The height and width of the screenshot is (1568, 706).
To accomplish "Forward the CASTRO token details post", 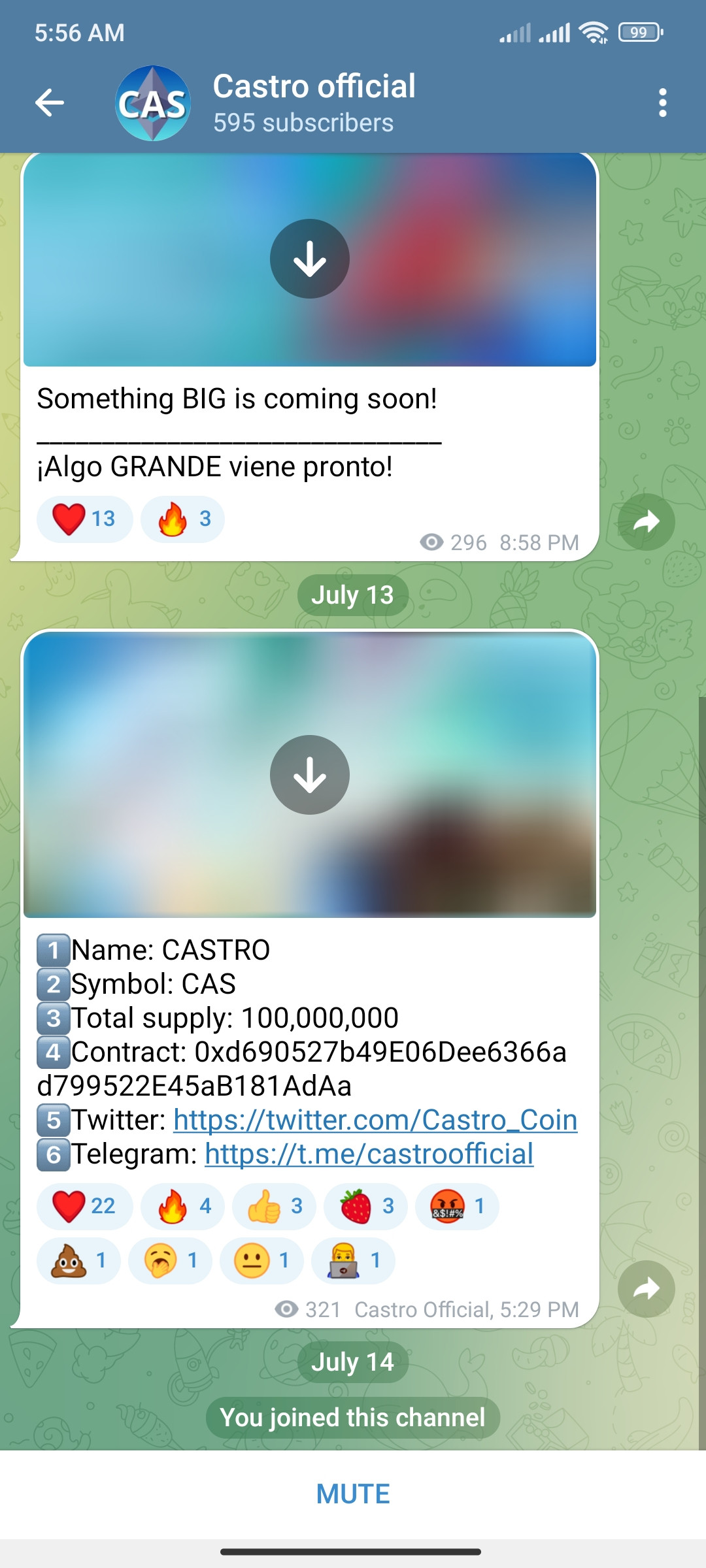I will (646, 1288).
